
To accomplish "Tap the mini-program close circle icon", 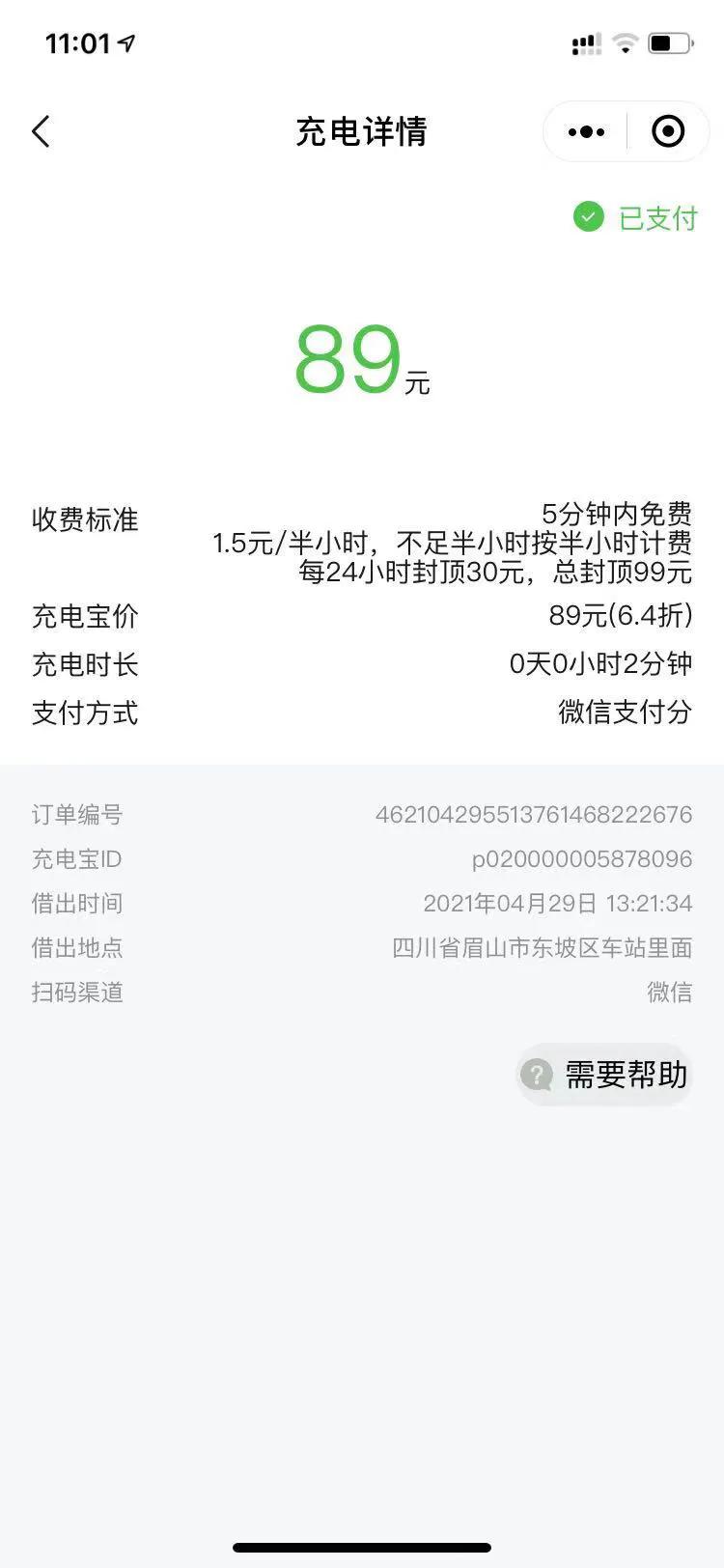I will [667, 131].
